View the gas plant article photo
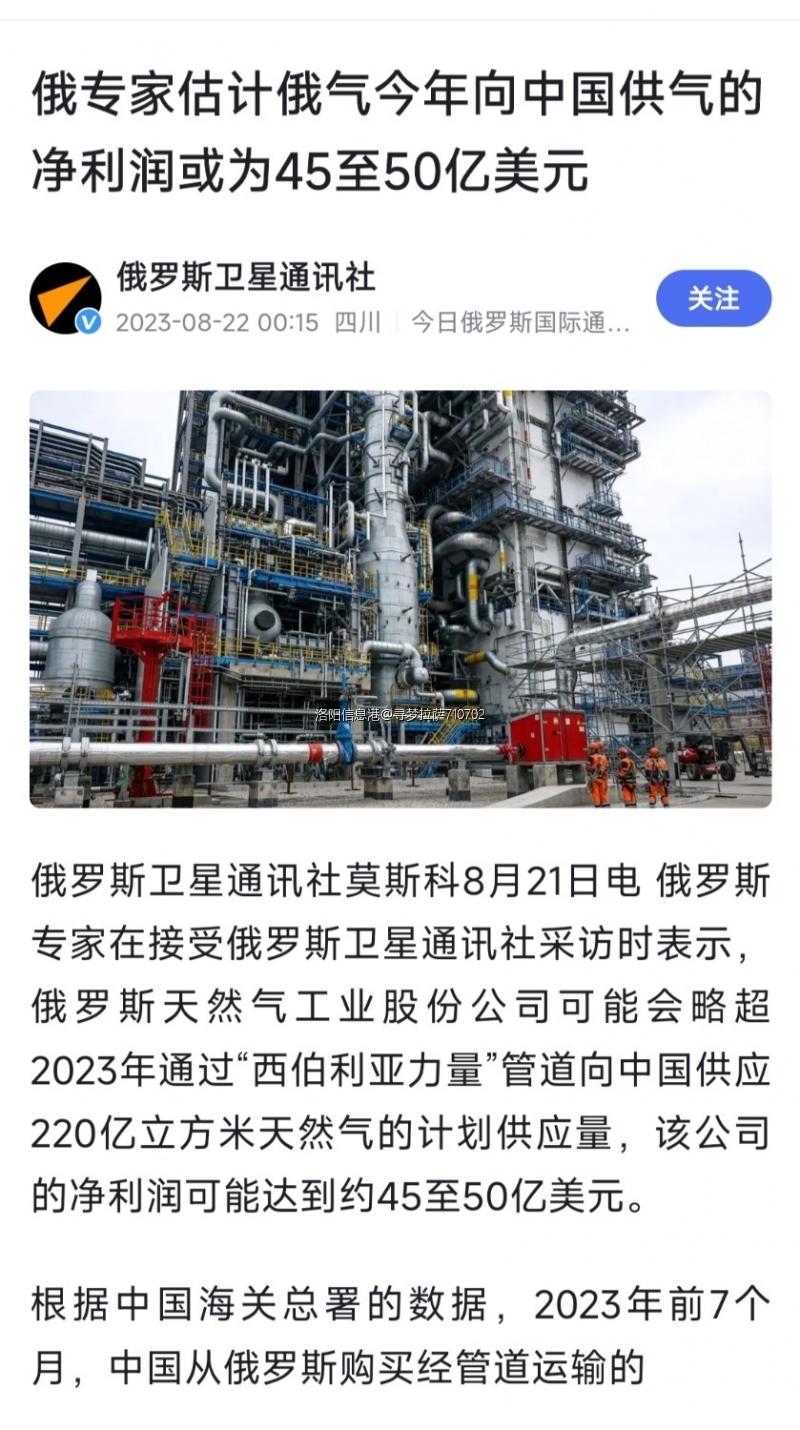This screenshot has height=1430, width=800. 400,598
